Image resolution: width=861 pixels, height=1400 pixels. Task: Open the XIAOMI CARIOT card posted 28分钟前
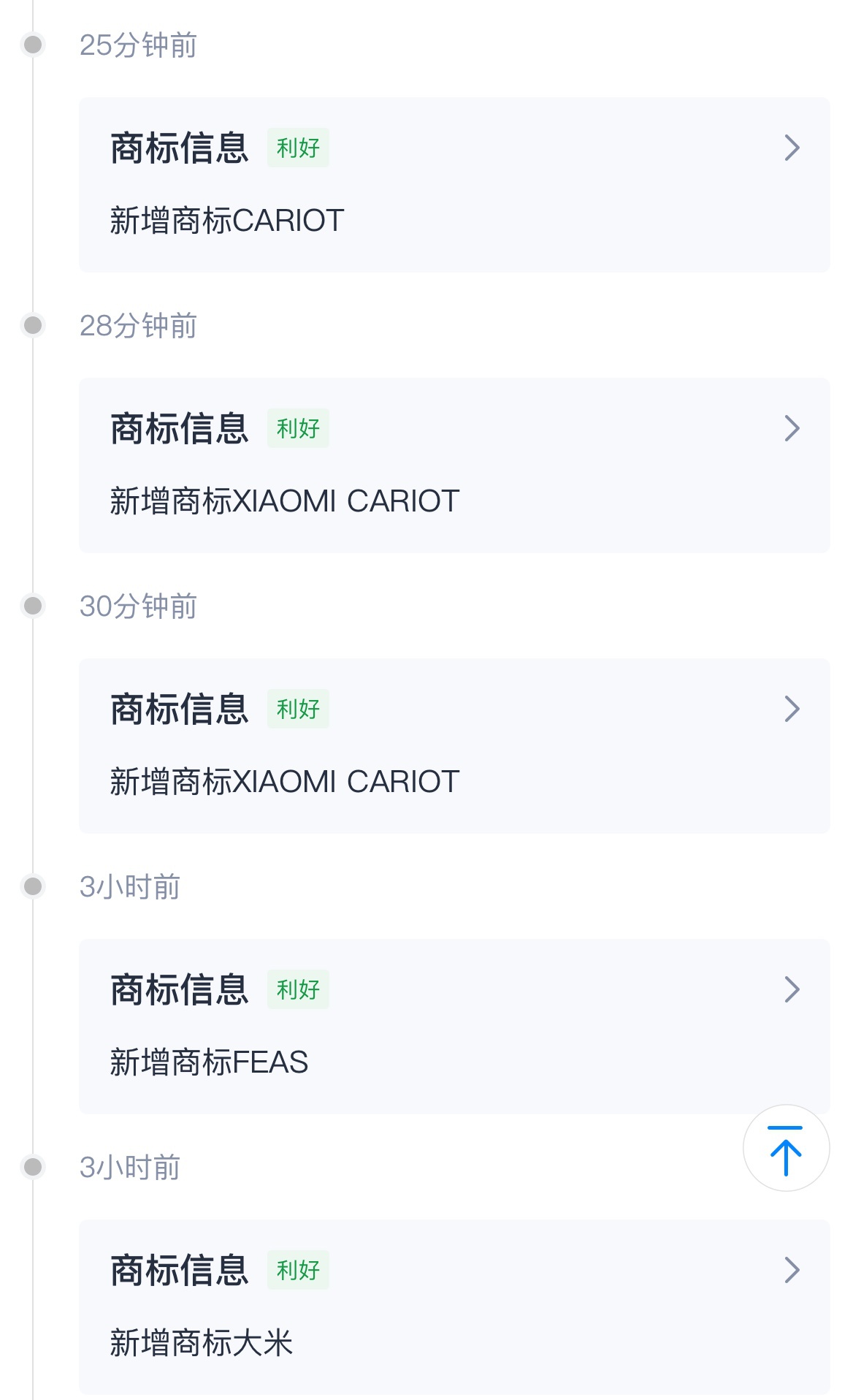point(454,465)
